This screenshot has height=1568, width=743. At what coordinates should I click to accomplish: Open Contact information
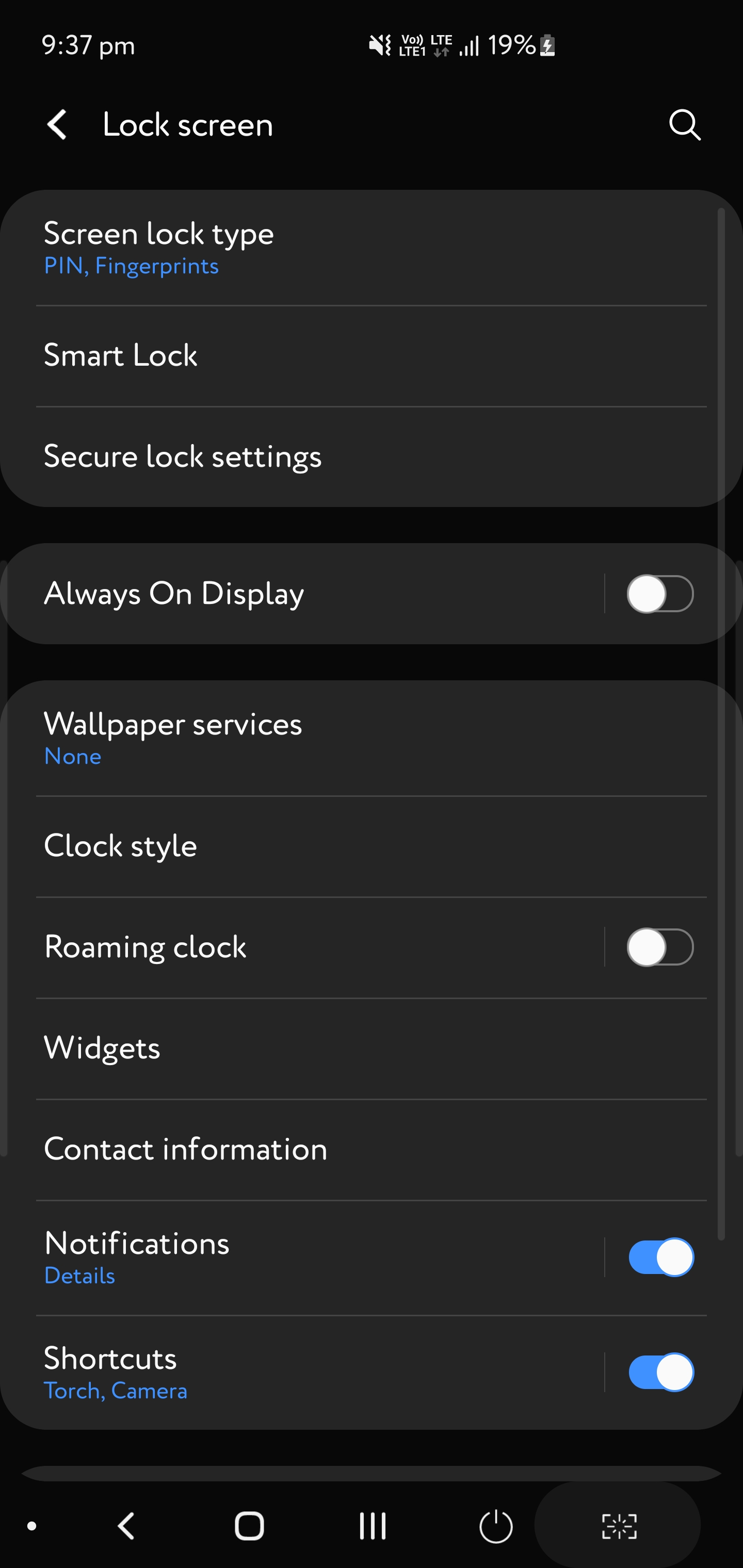coord(244,1149)
